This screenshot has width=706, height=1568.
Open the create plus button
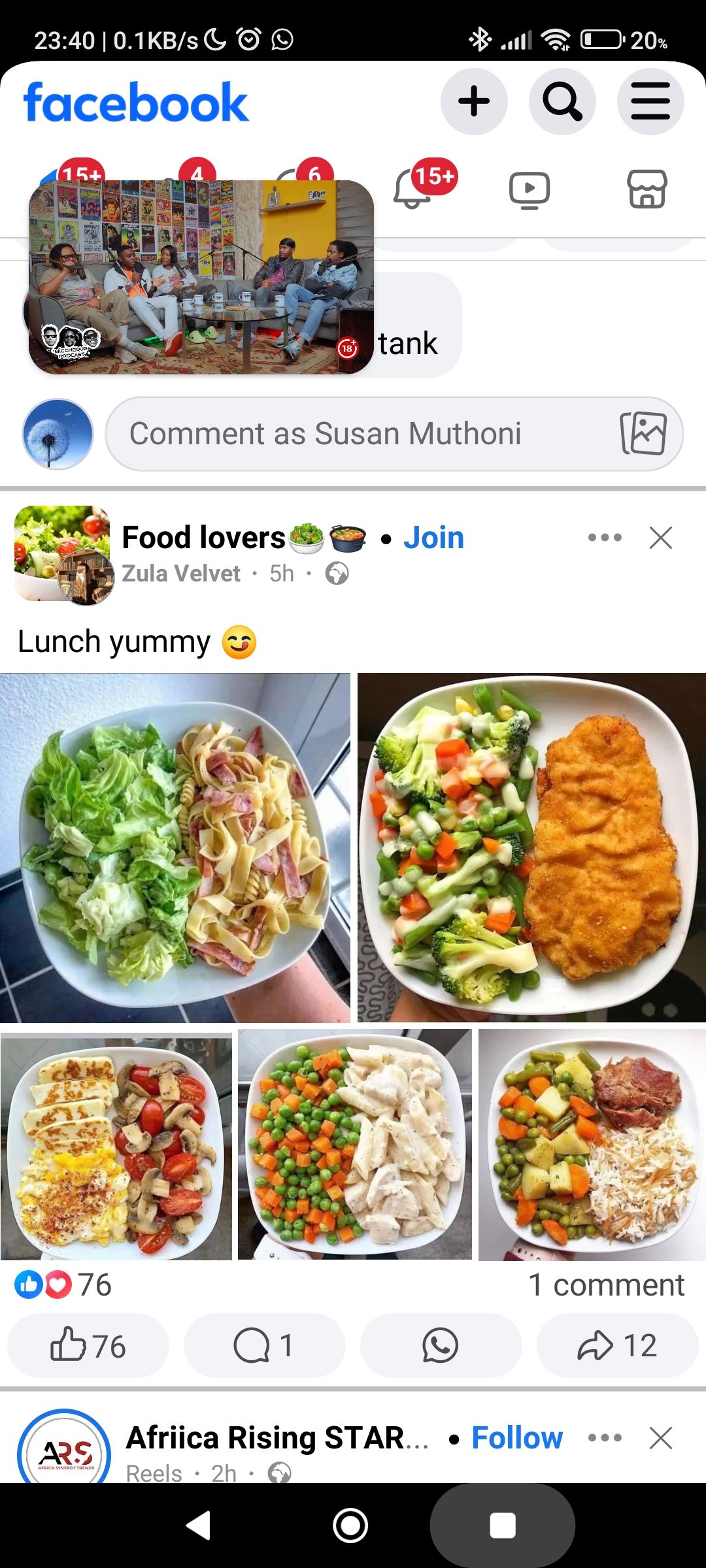pos(474,102)
